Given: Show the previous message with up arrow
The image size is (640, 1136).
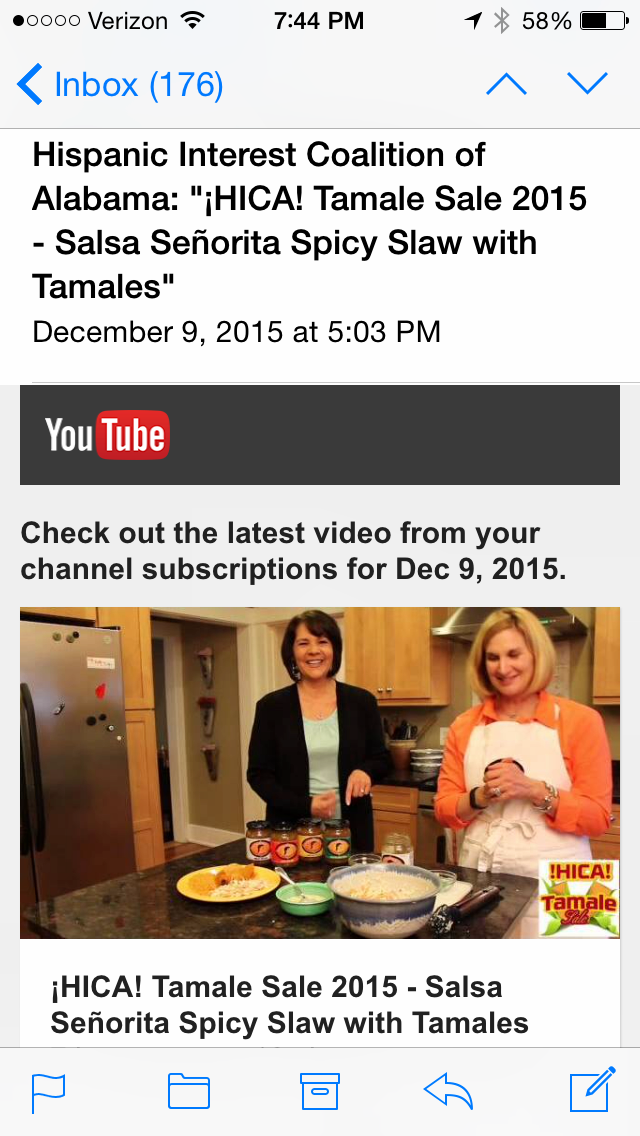Looking at the screenshot, I should 506,85.
